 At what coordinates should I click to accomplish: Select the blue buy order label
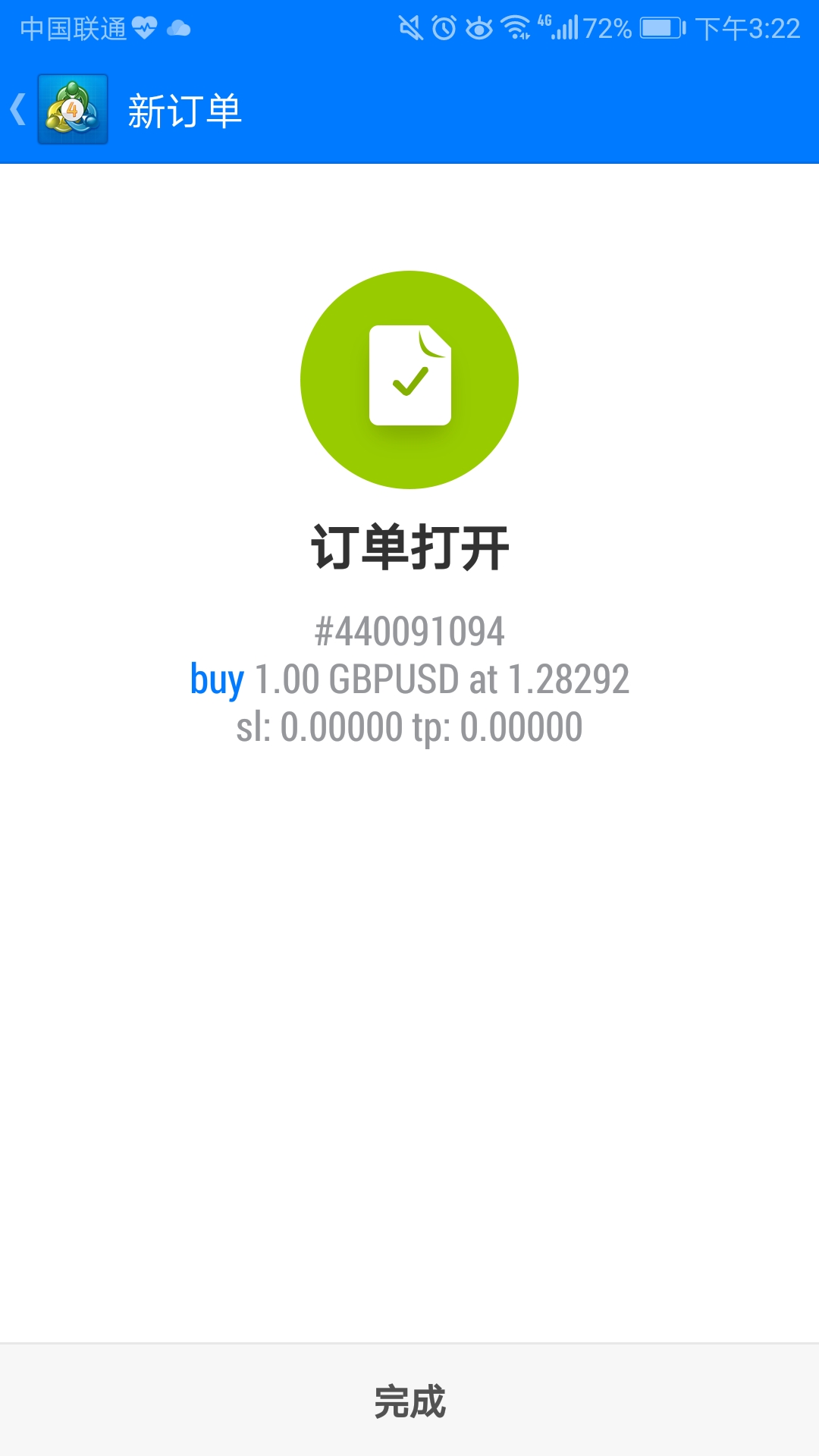[216, 681]
